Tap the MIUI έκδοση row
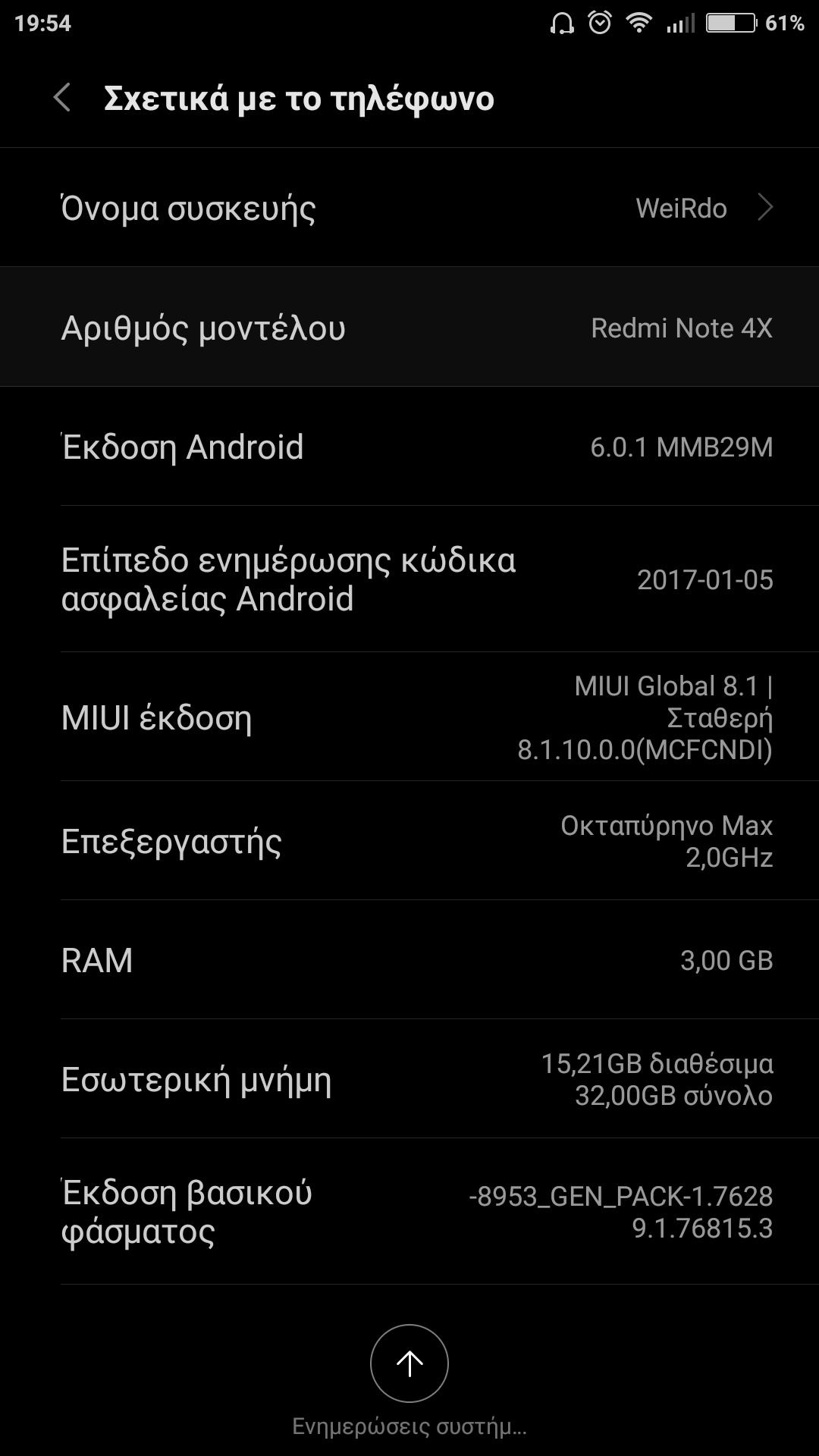 (x=409, y=717)
